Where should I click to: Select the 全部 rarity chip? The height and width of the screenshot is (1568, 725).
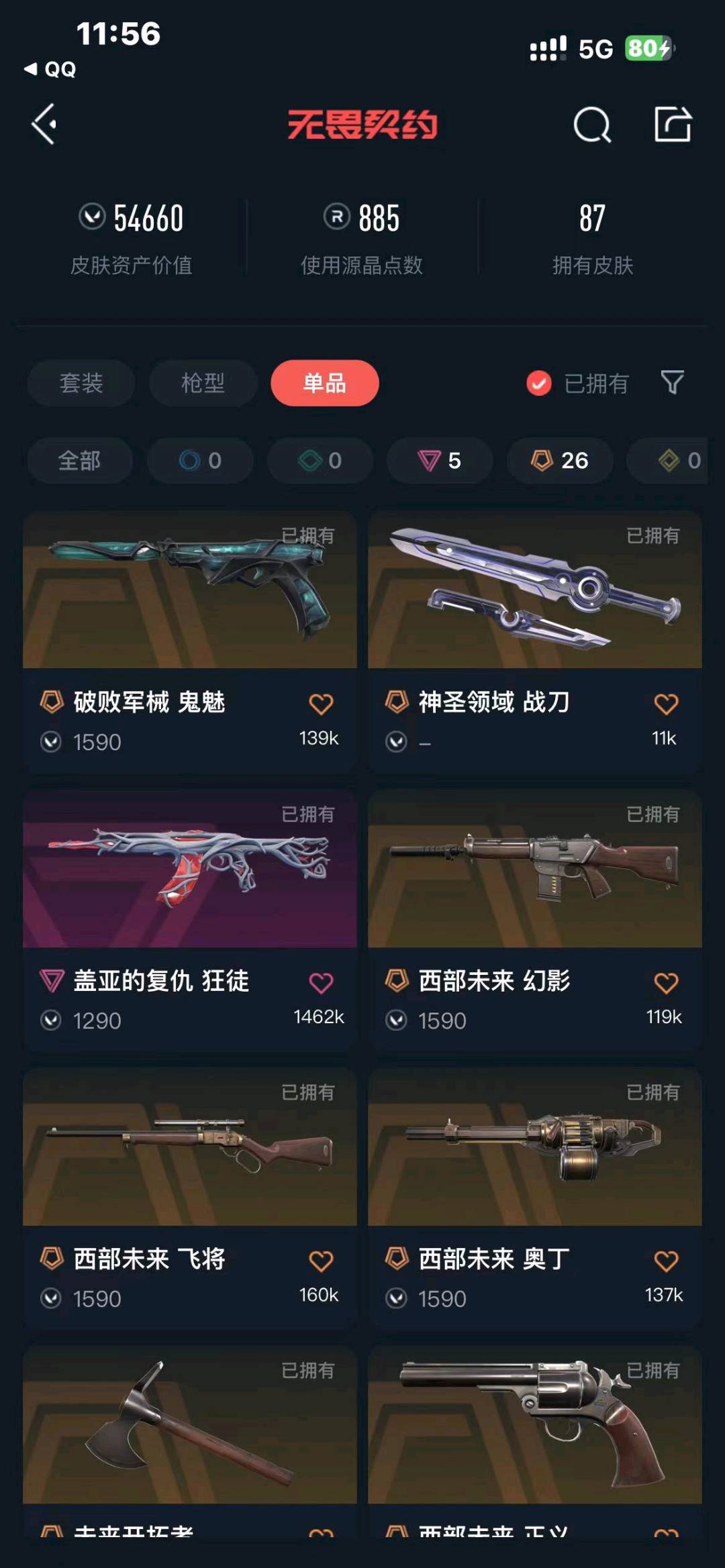coord(79,460)
